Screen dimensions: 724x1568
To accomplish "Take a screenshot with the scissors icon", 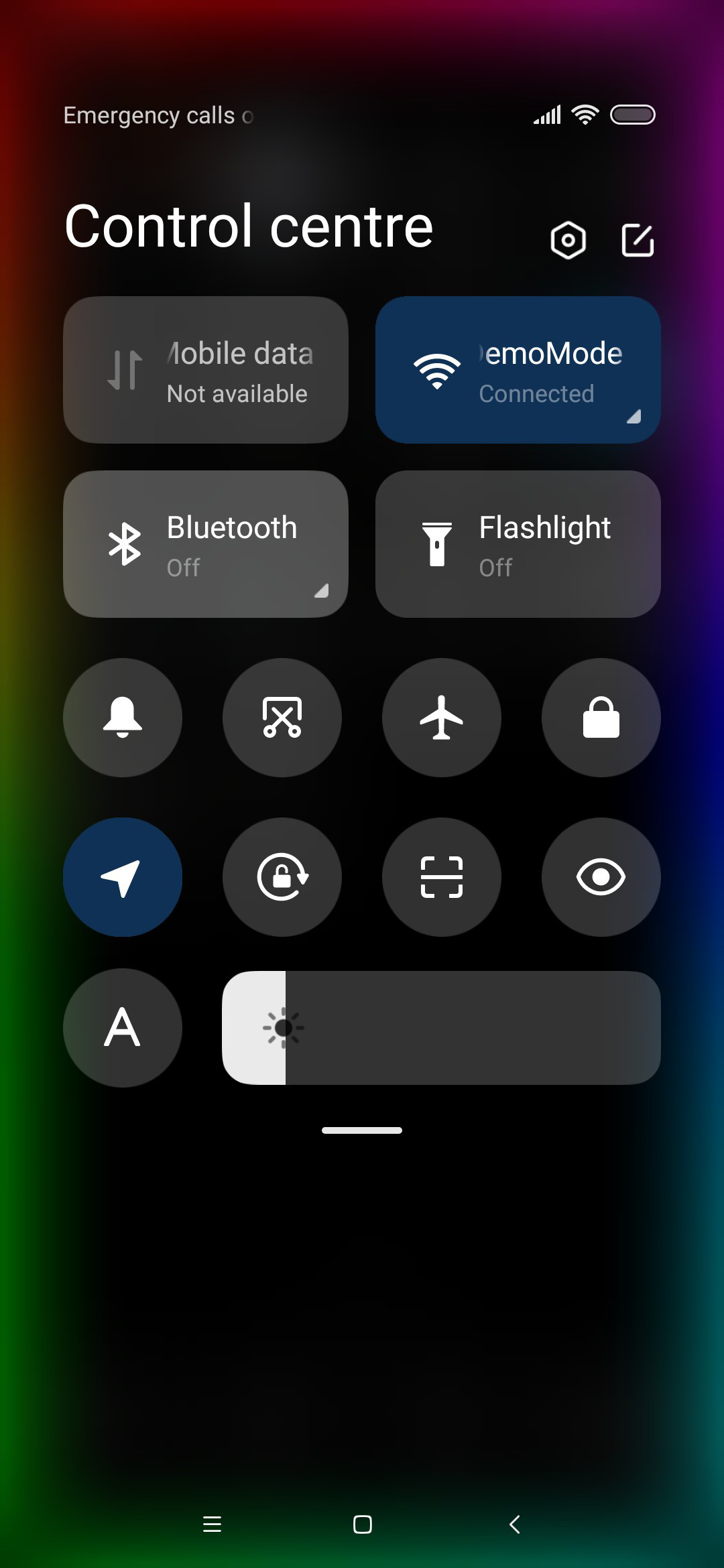I will 282,718.
